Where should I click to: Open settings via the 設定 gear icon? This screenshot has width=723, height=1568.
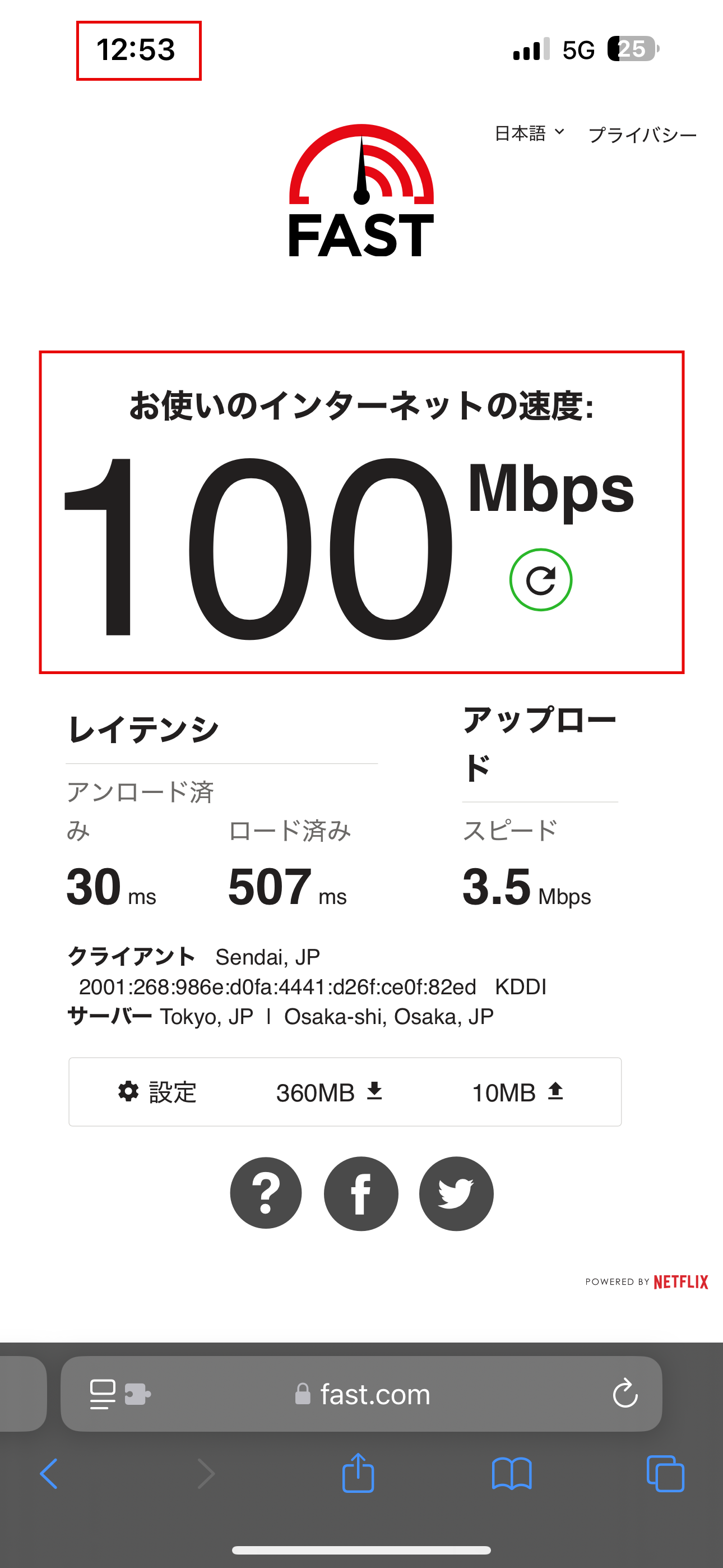click(128, 1091)
